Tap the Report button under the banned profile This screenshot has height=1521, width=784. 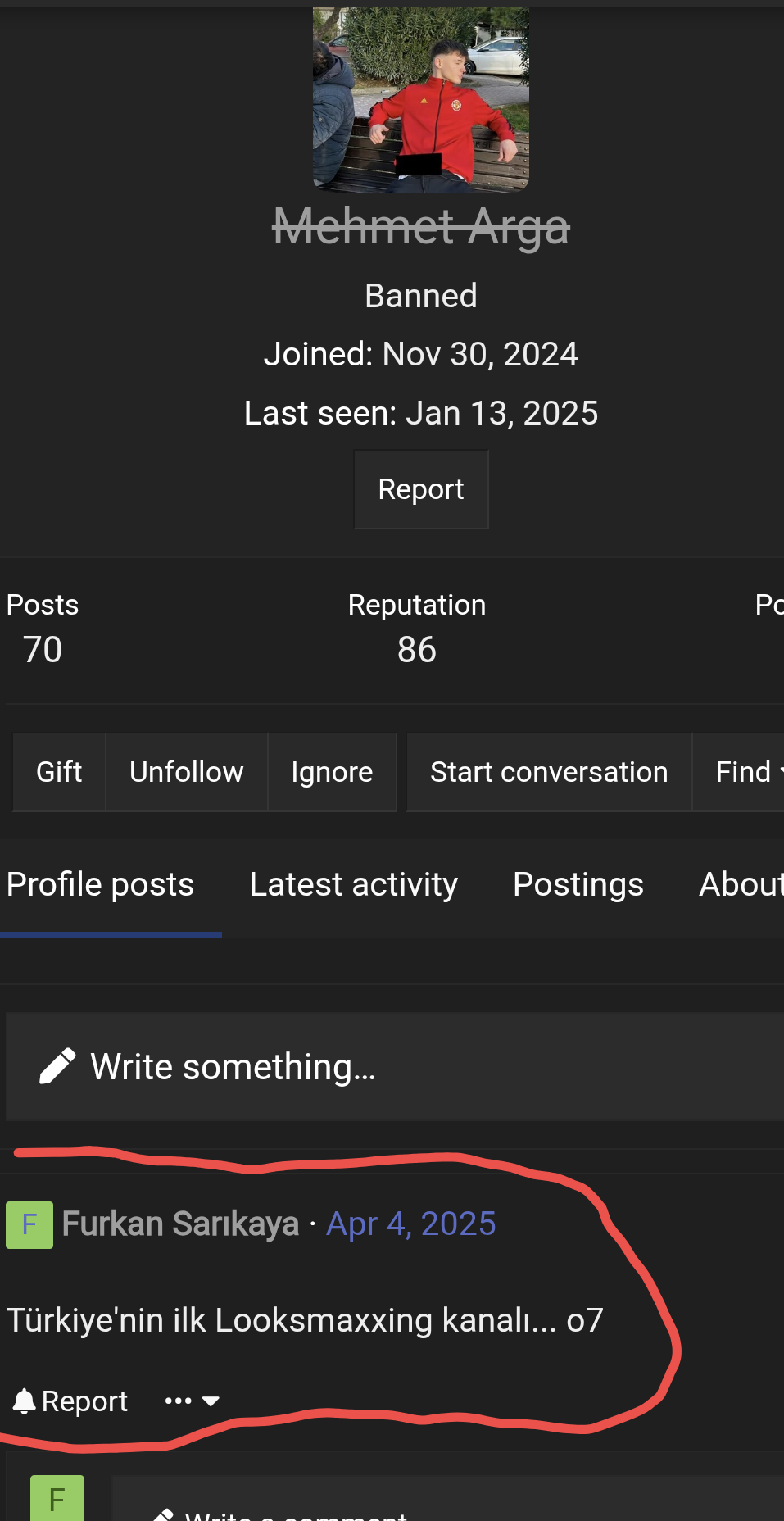[421, 489]
